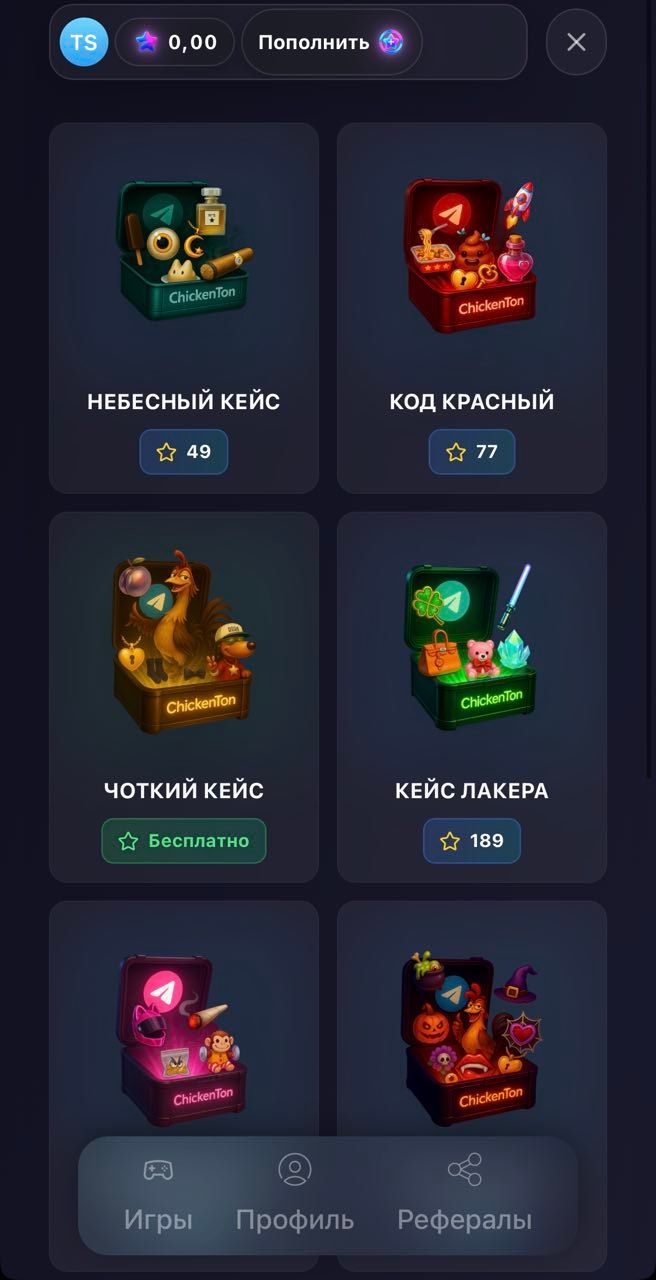This screenshot has height=1280, width=656.
Task: Open the Рефералы tab
Action: (464, 1195)
